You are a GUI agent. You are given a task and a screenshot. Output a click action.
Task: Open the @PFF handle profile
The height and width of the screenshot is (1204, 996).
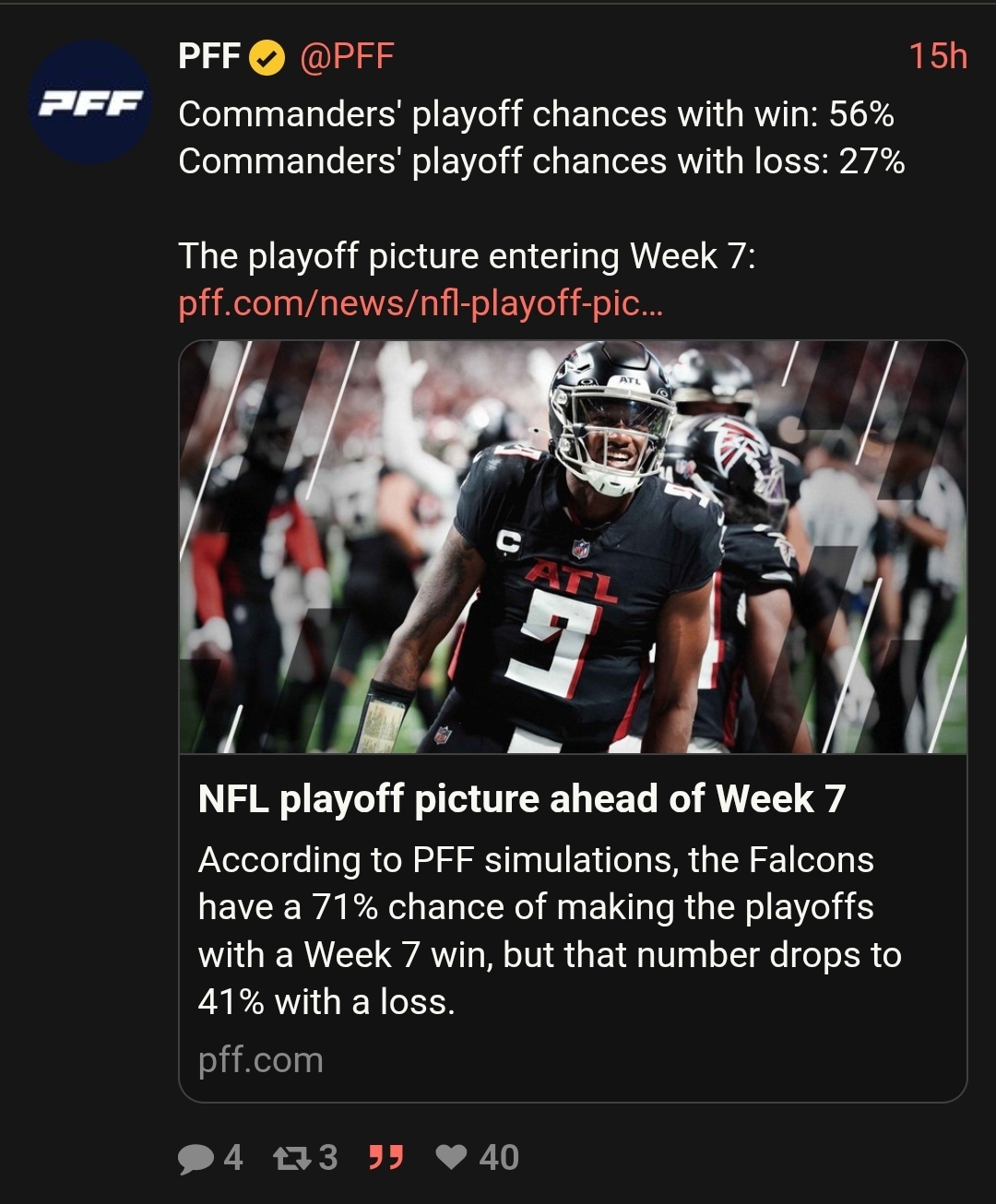[x=347, y=57]
